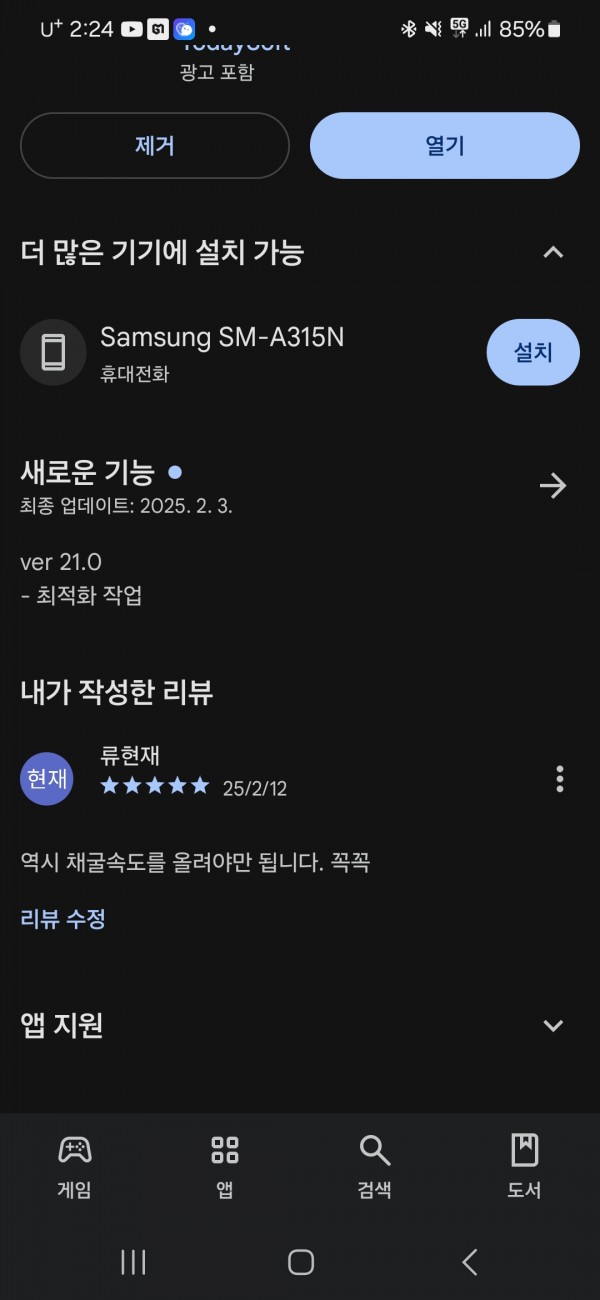Image resolution: width=600 pixels, height=1300 pixels.
Task: Open overflow menu on 류현재's review
Action: click(x=560, y=778)
